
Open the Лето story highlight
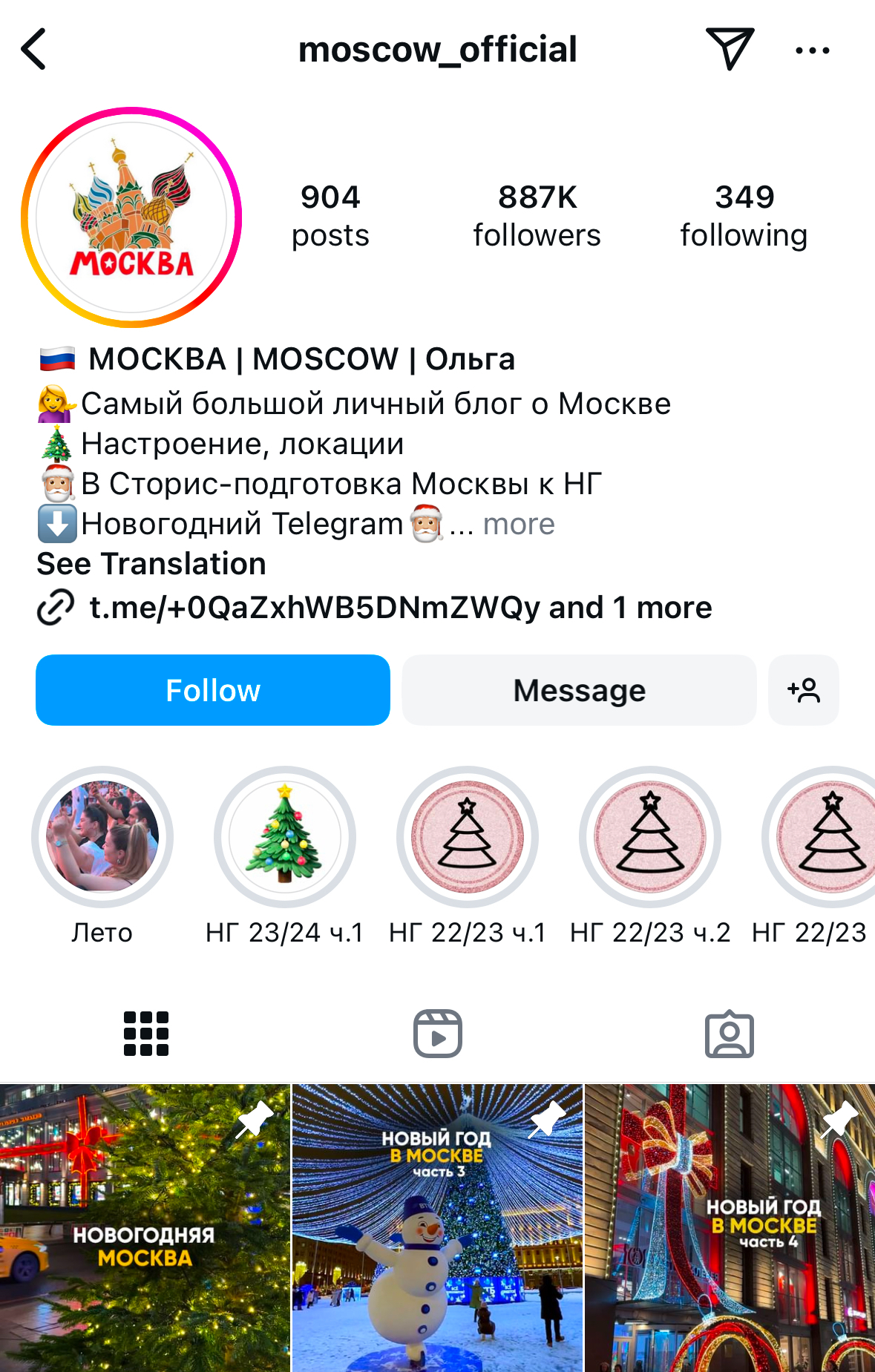(x=102, y=836)
